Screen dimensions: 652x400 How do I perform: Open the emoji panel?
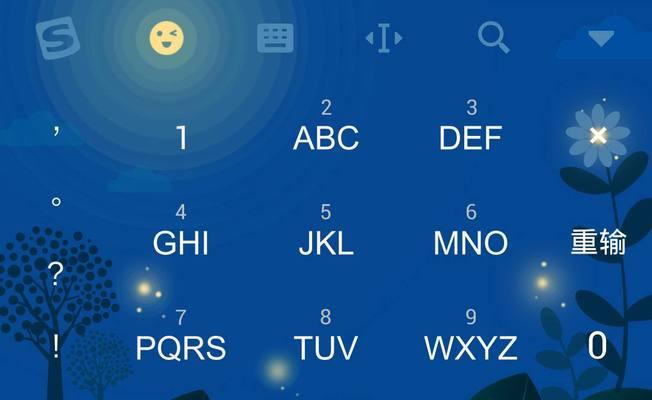click(x=167, y=39)
